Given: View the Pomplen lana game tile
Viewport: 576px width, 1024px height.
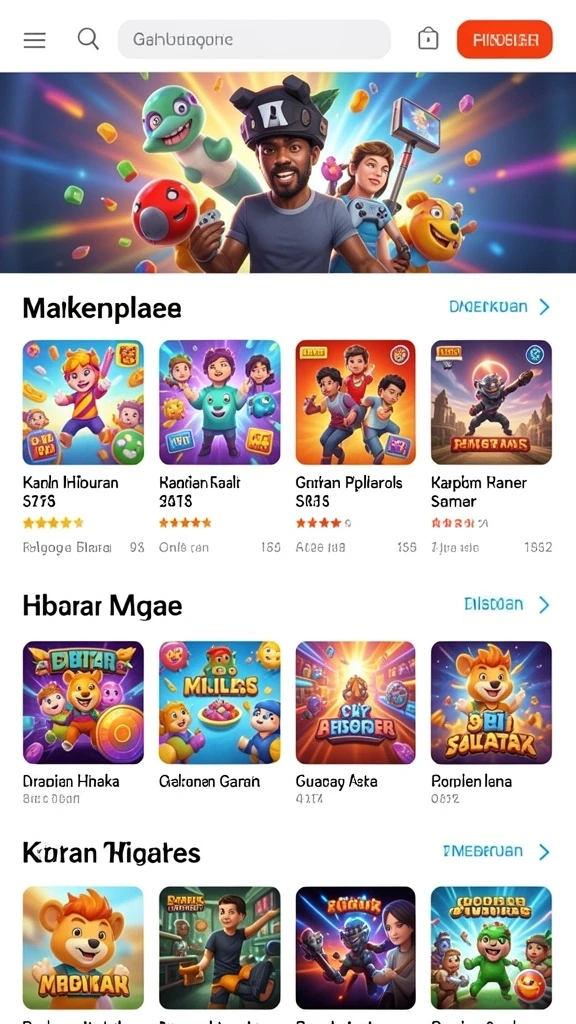Looking at the screenshot, I should [x=492, y=722].
